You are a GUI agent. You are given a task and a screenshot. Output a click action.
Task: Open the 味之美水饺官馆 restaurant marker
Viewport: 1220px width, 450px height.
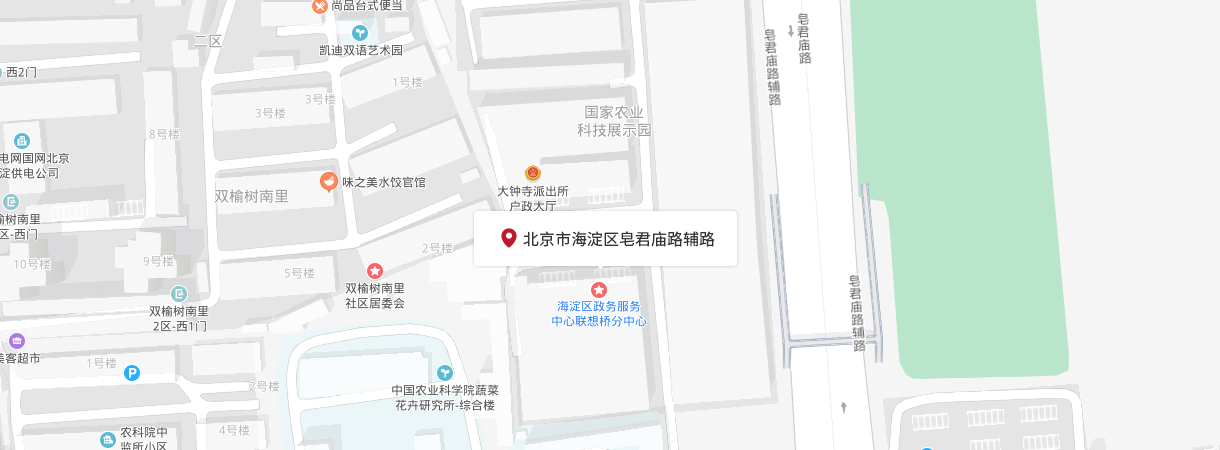tap(327, 182)
